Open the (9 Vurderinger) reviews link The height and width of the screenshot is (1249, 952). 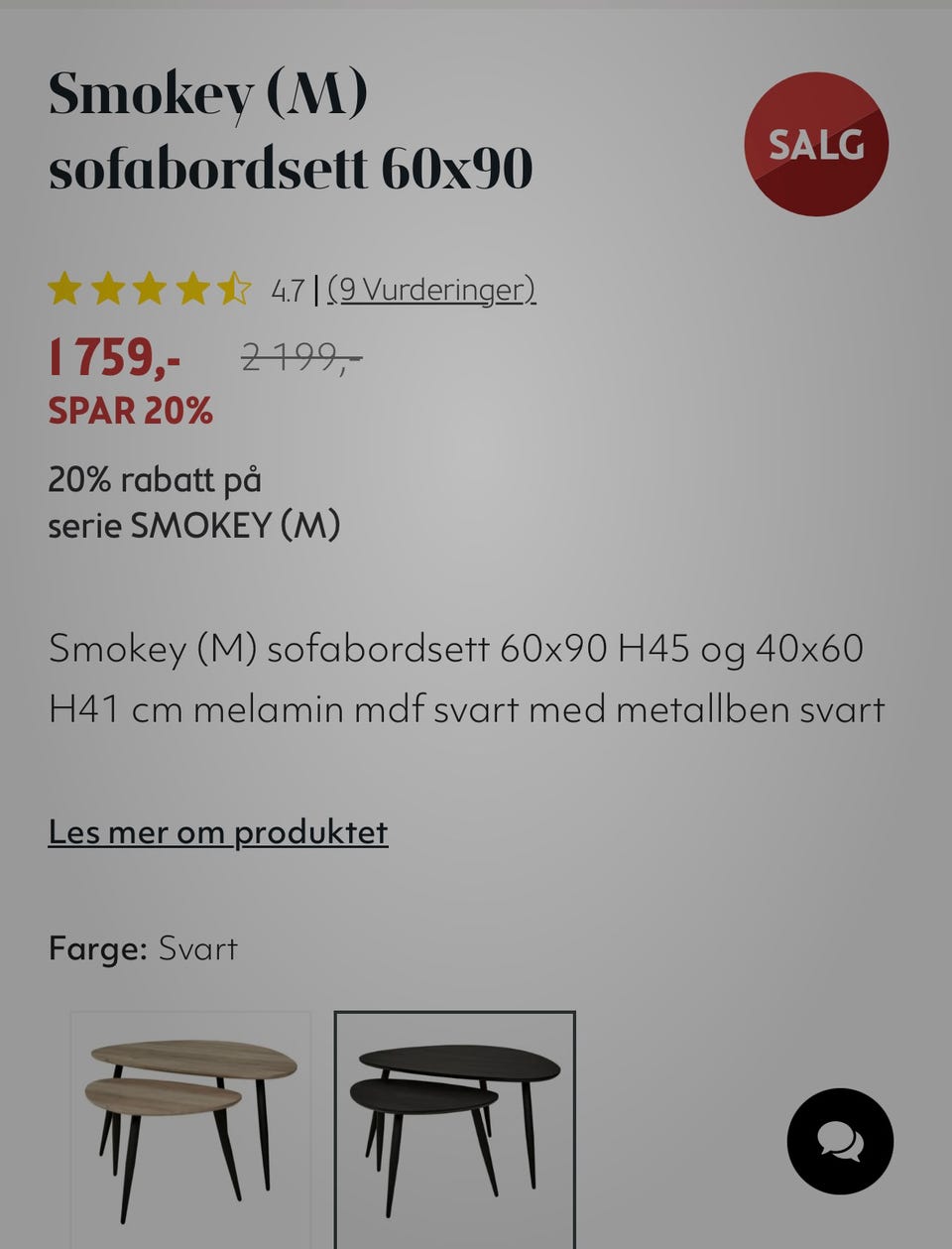click(430, 290)
